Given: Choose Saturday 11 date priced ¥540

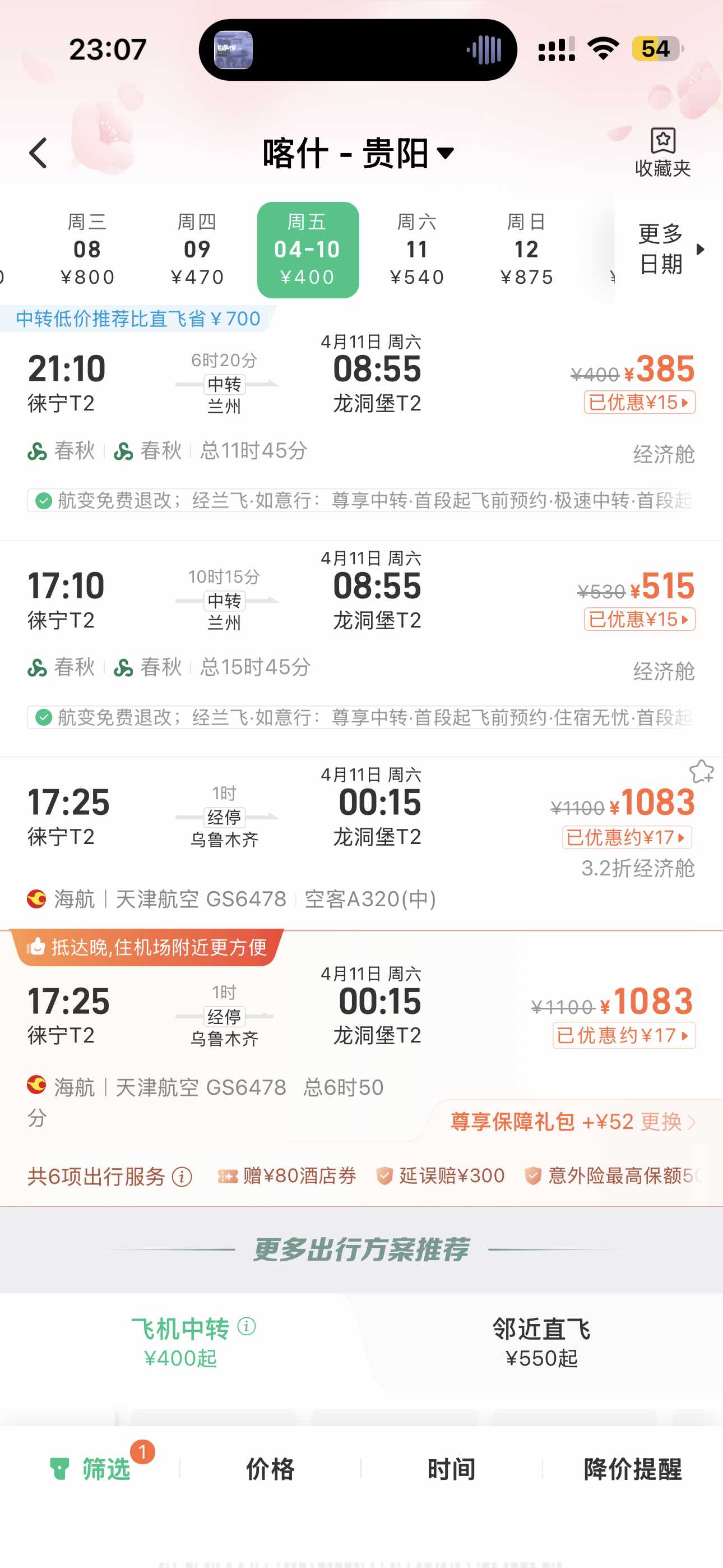Looking at the screenshot, I should click(417, 250).
